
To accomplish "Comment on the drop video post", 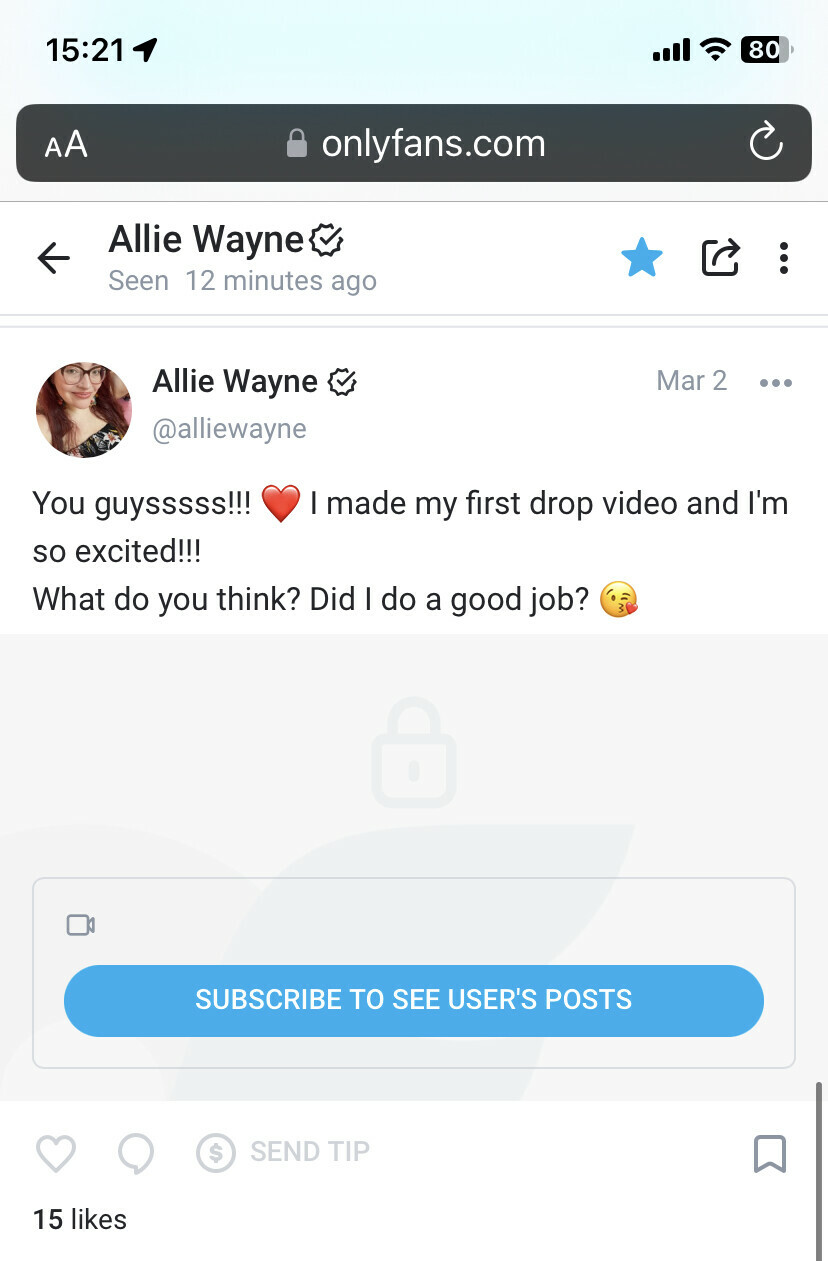I will click(x=136, y=1153).
